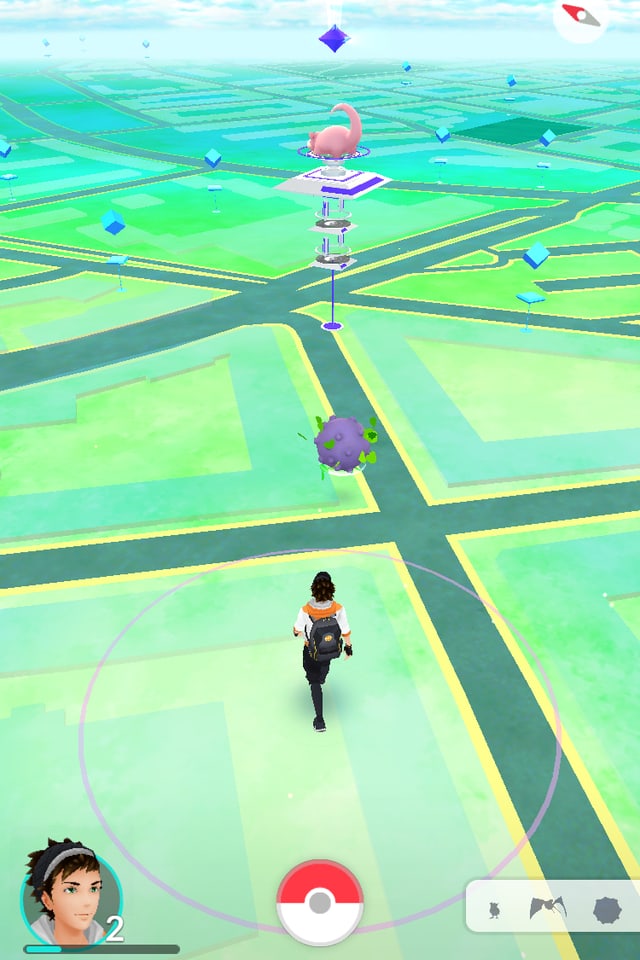Open the Poké Ball main menu
The width and height of the screenshot is (640, 960).
coord(320,902)
